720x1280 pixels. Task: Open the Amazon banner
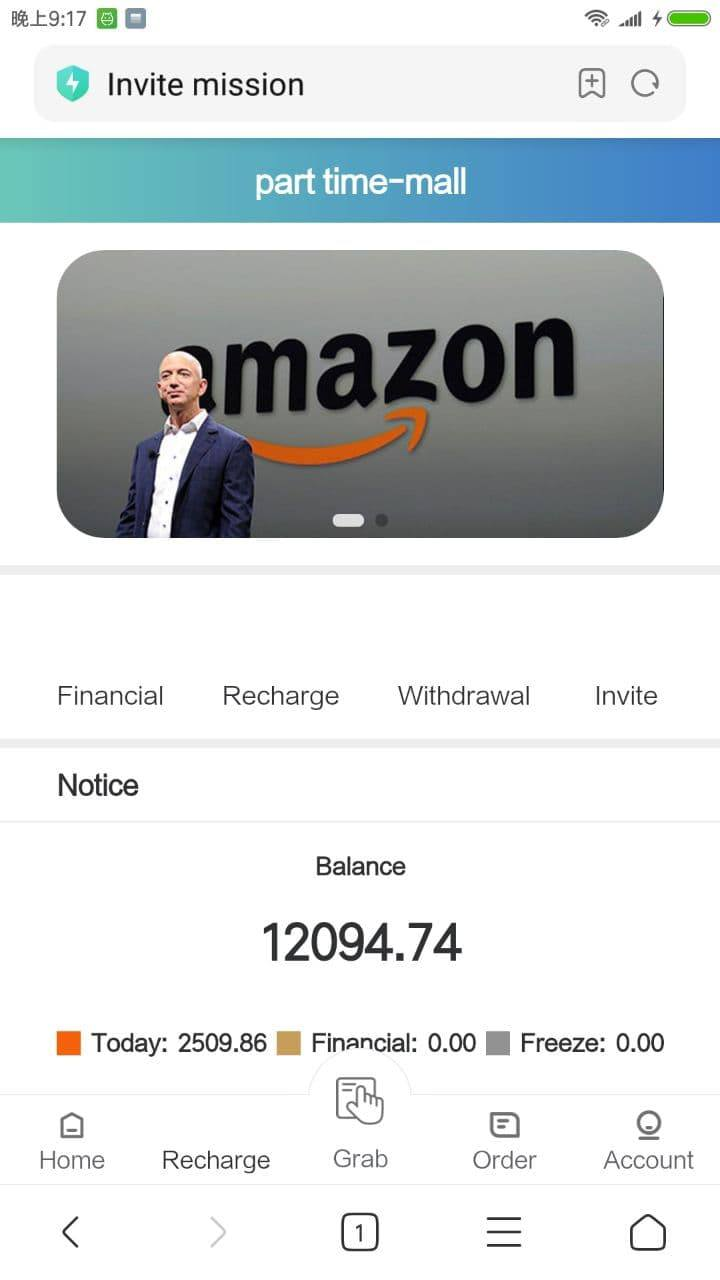click(x=360, y=393)
